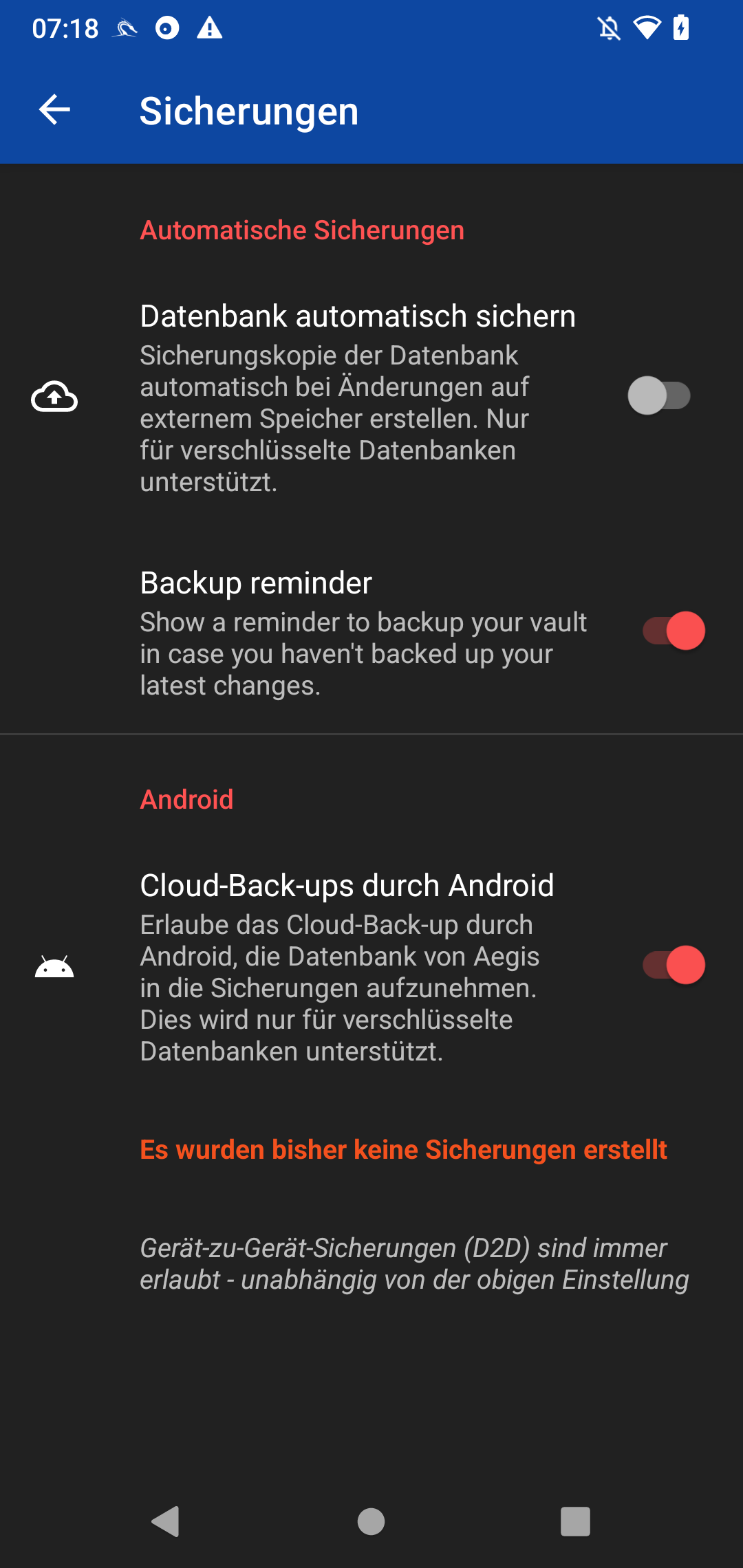
Task: Turn off Backup reminder switch
Action: (674, 631)
